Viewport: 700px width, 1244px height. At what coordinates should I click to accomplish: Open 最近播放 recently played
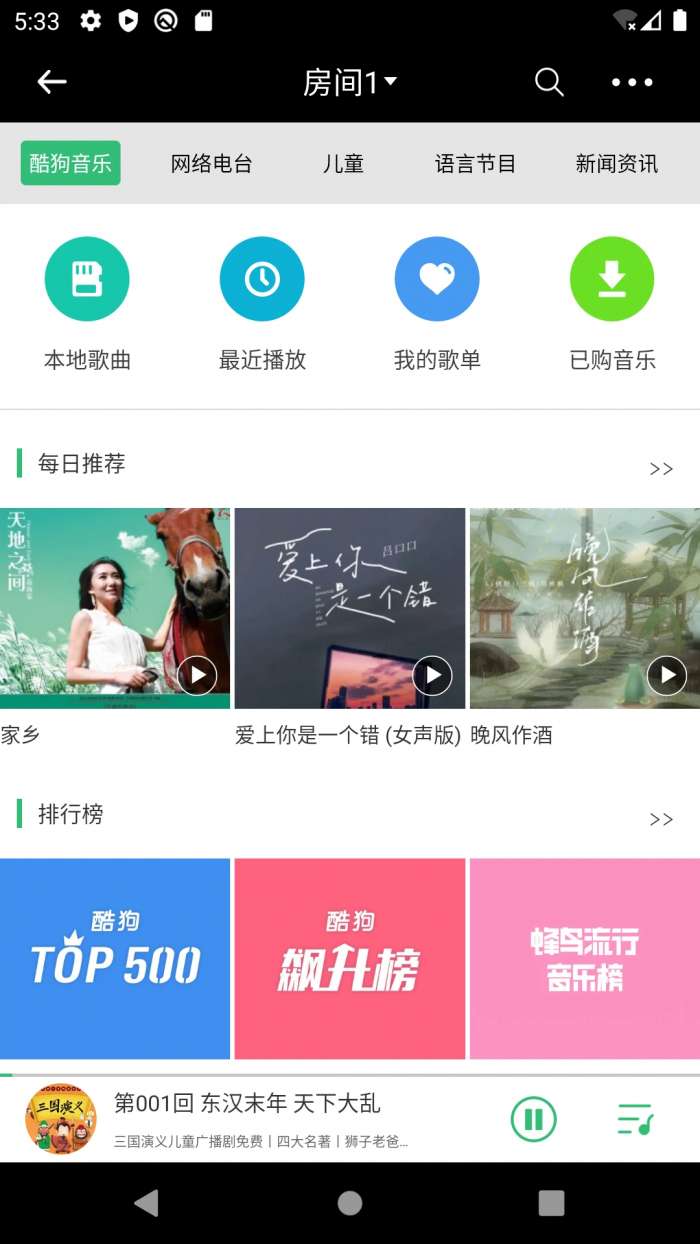(x=262, y=279)
